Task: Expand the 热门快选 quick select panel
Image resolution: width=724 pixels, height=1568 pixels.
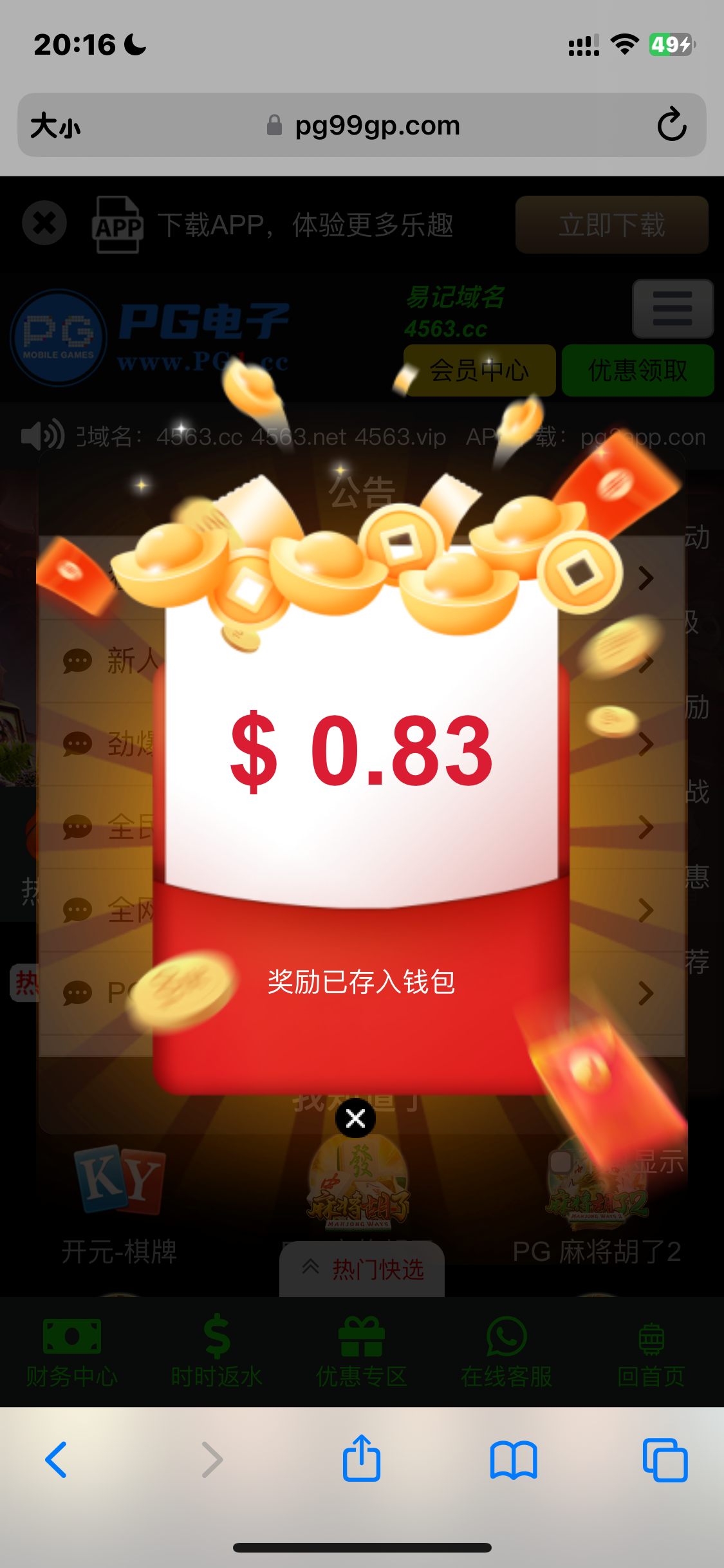Action: tap(362, 1269)
